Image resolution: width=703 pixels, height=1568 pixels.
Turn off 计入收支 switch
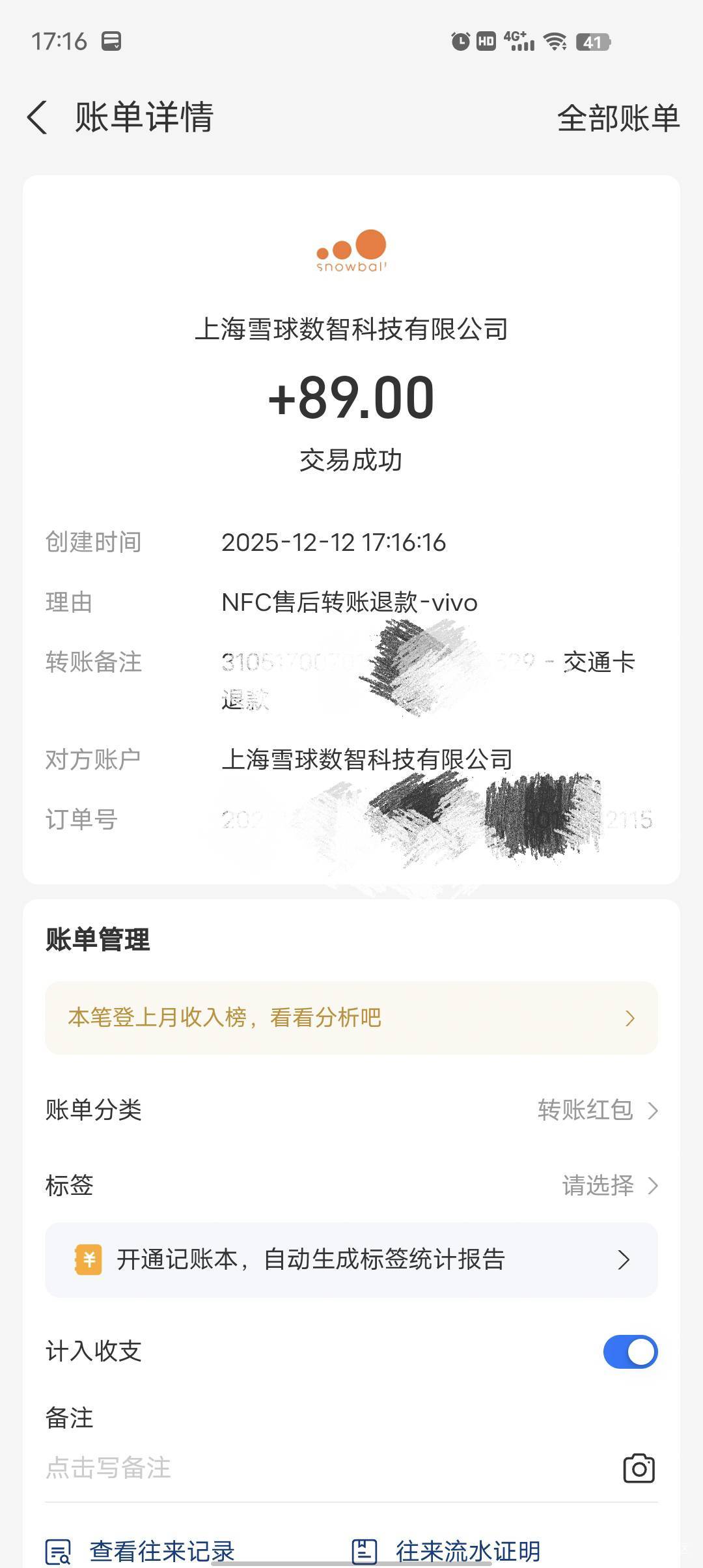(x=630, y=1352)
